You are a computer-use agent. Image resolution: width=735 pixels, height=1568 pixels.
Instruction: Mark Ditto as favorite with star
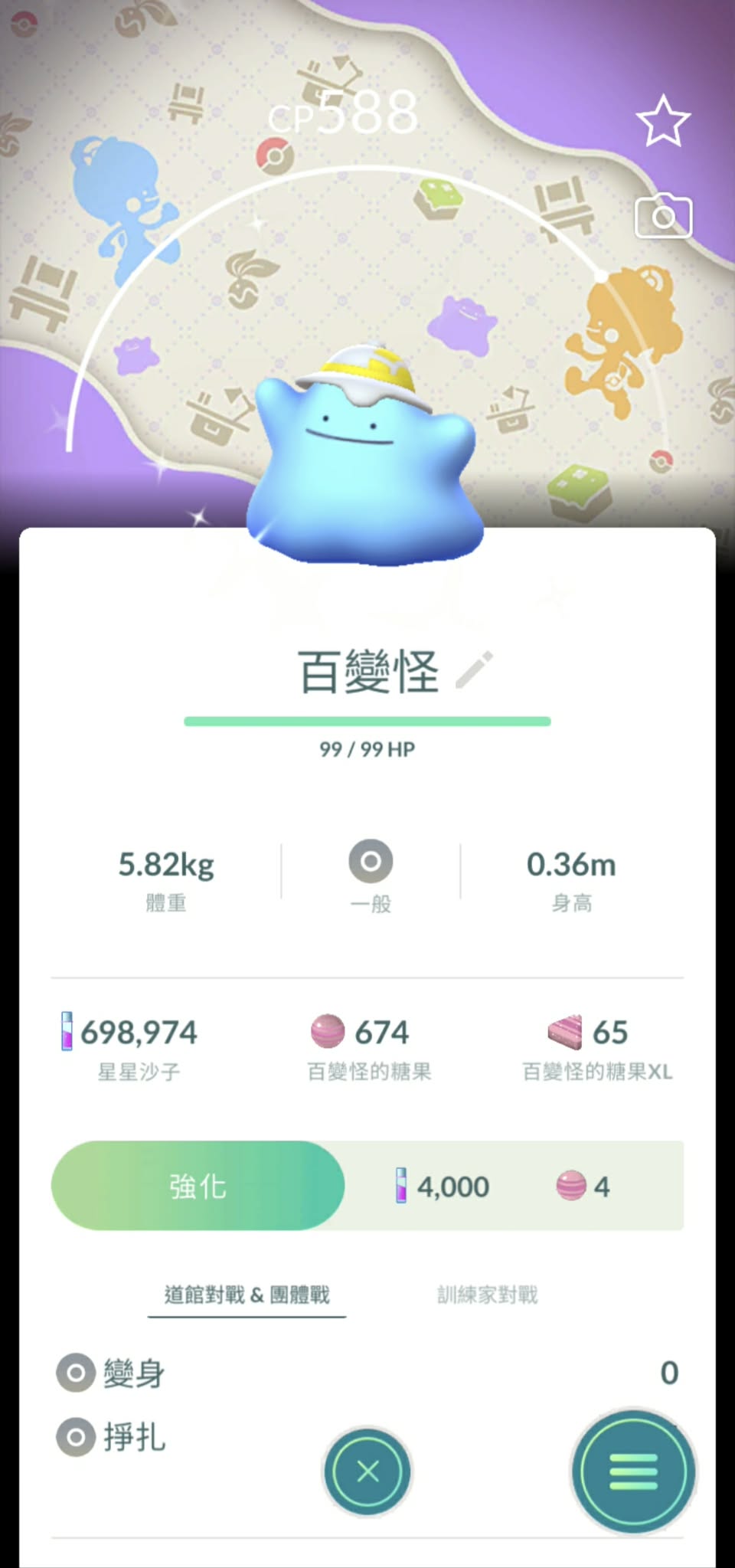tap(663, 121)
